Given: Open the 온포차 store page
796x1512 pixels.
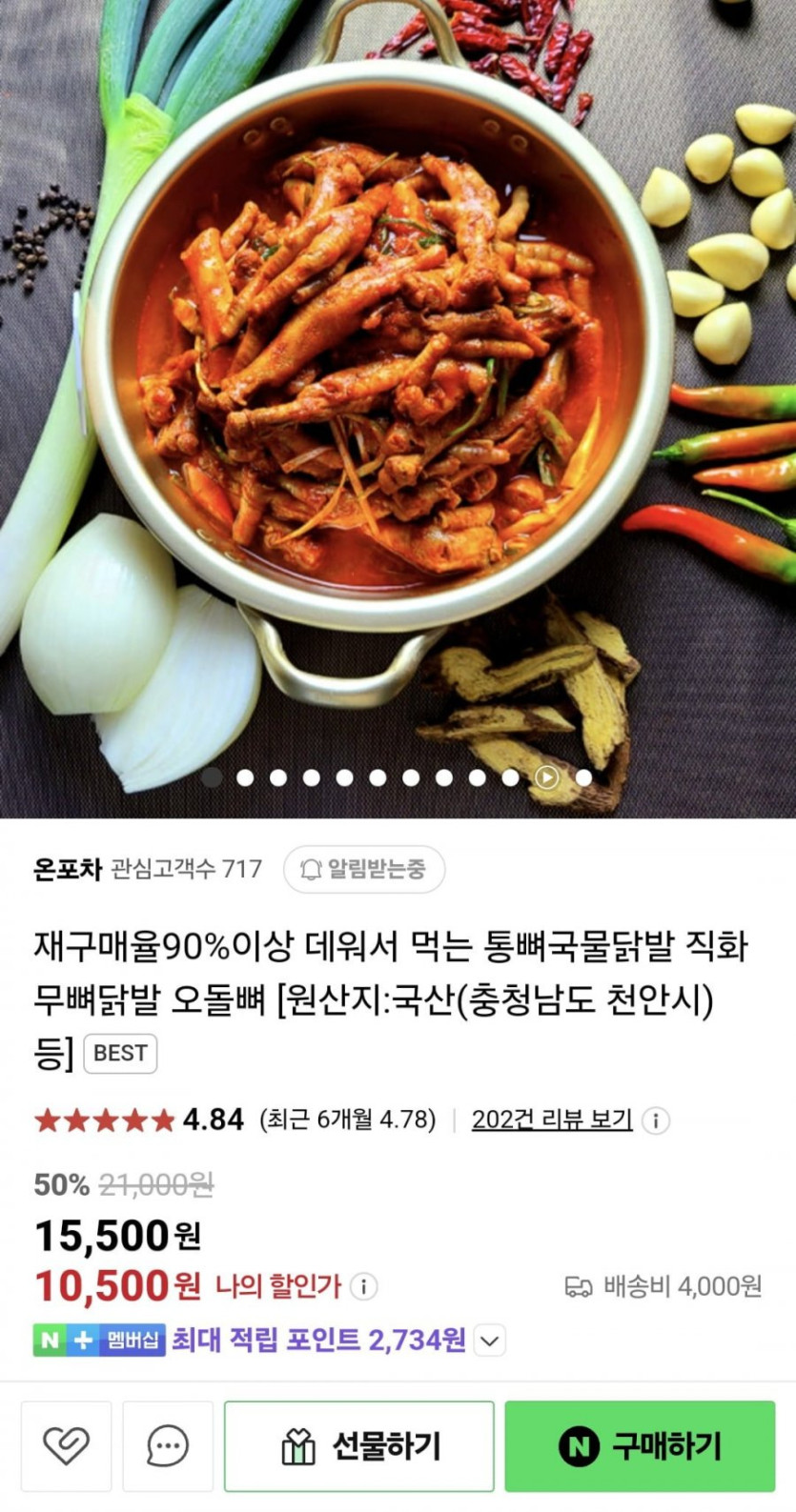Looking at the screenshot, I should (67, 869).
